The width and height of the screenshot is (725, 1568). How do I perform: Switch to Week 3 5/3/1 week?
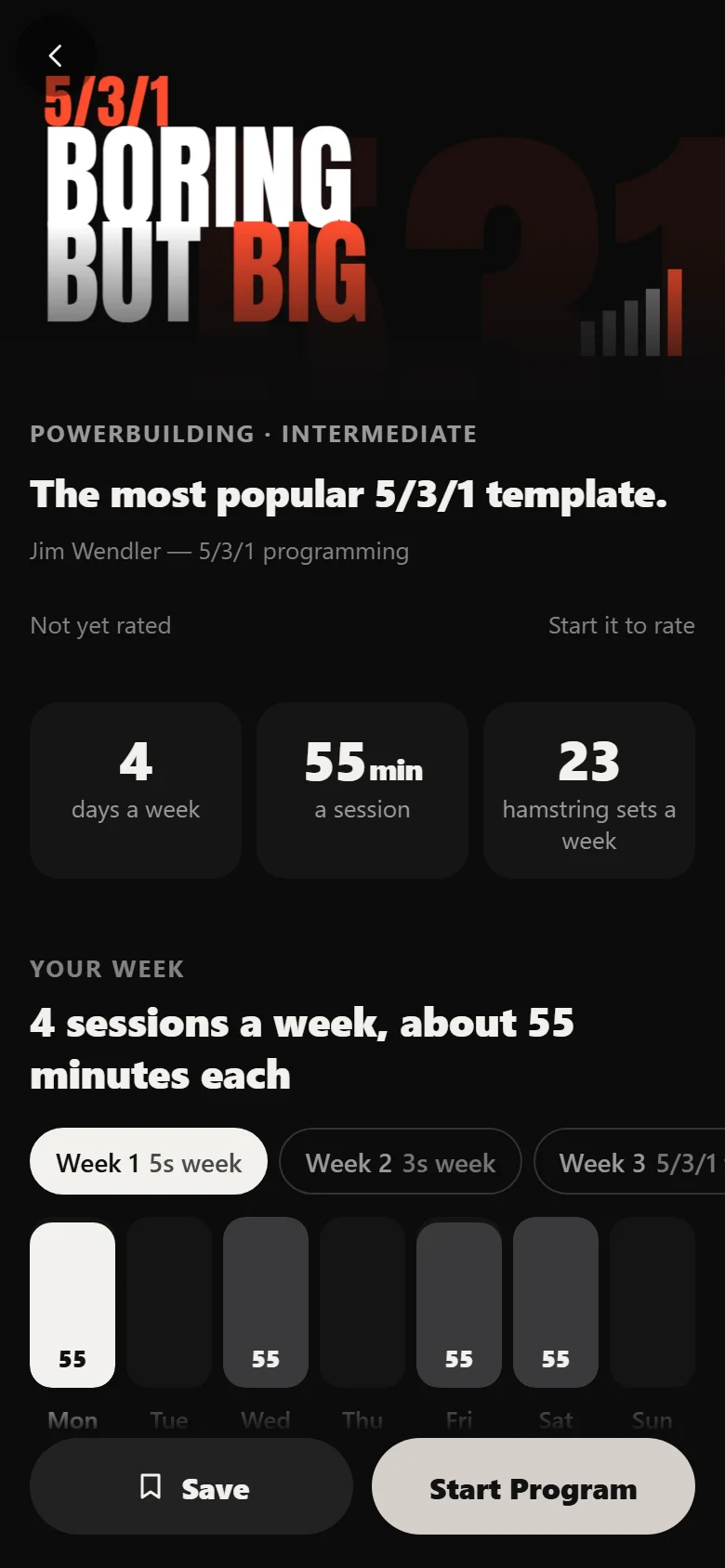pos(630,1161)
